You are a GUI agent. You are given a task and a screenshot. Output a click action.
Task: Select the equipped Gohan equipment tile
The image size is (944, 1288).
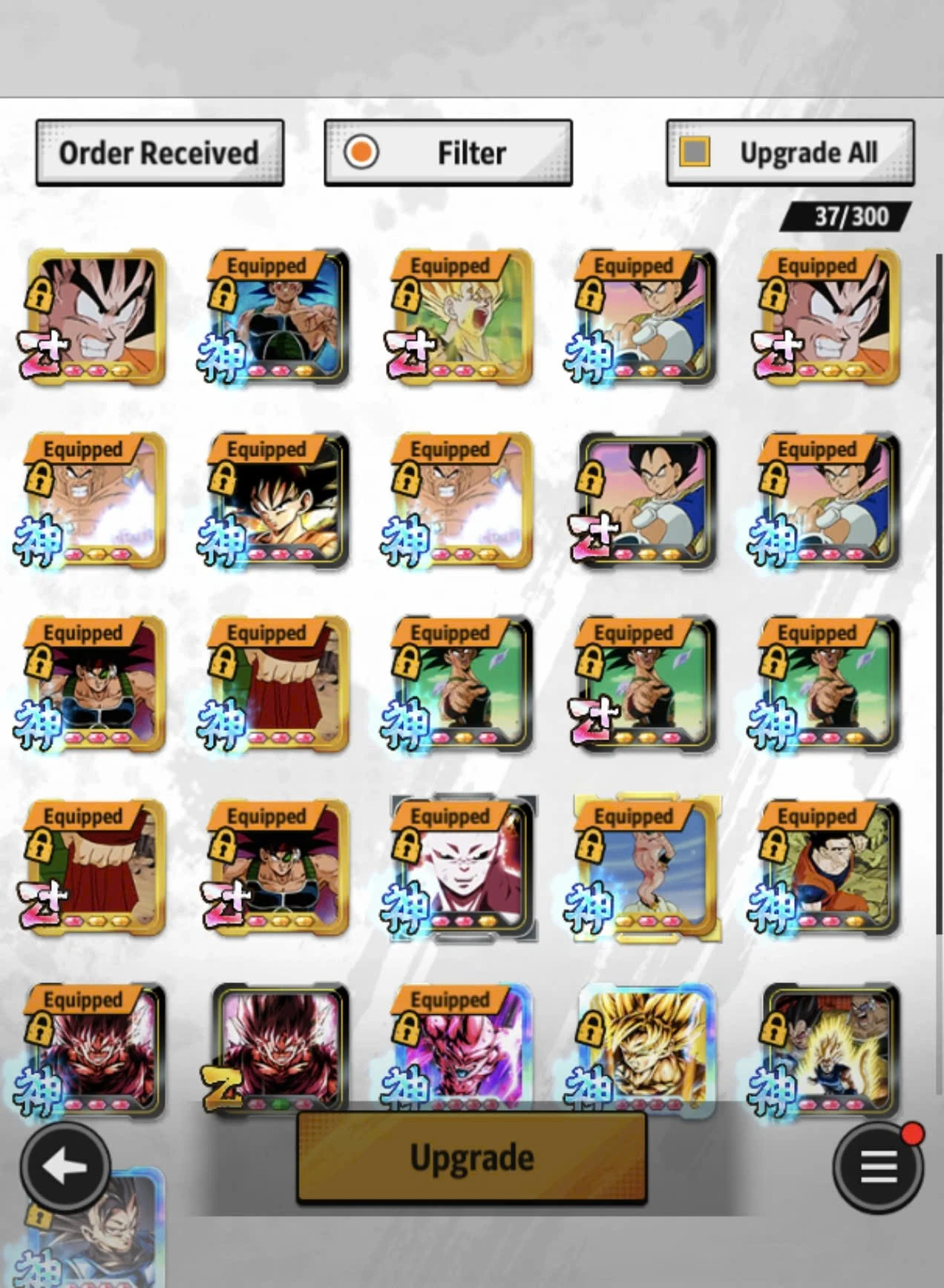pos(830,868)
